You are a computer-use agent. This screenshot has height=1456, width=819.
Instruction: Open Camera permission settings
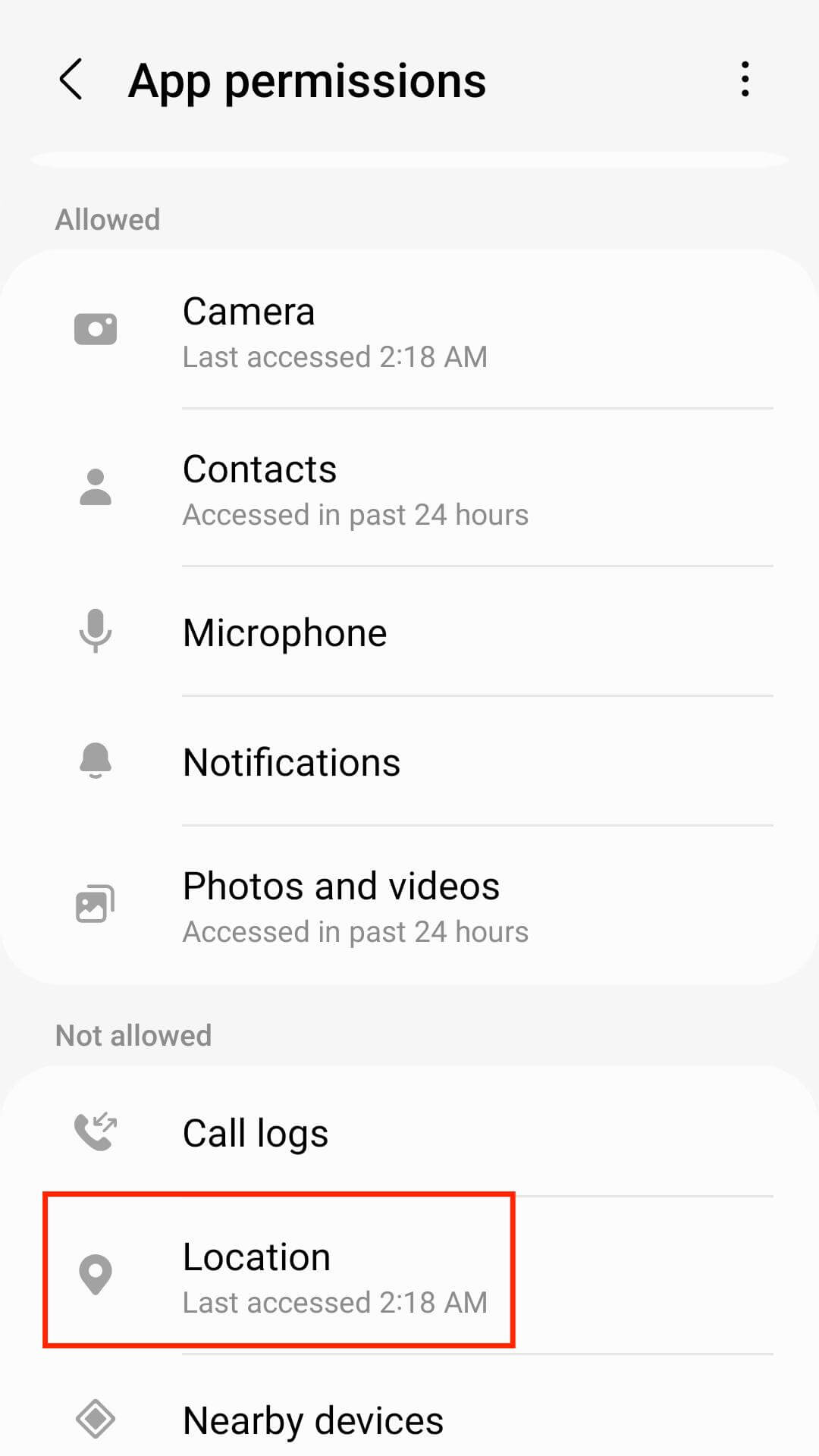click(409, 332)
